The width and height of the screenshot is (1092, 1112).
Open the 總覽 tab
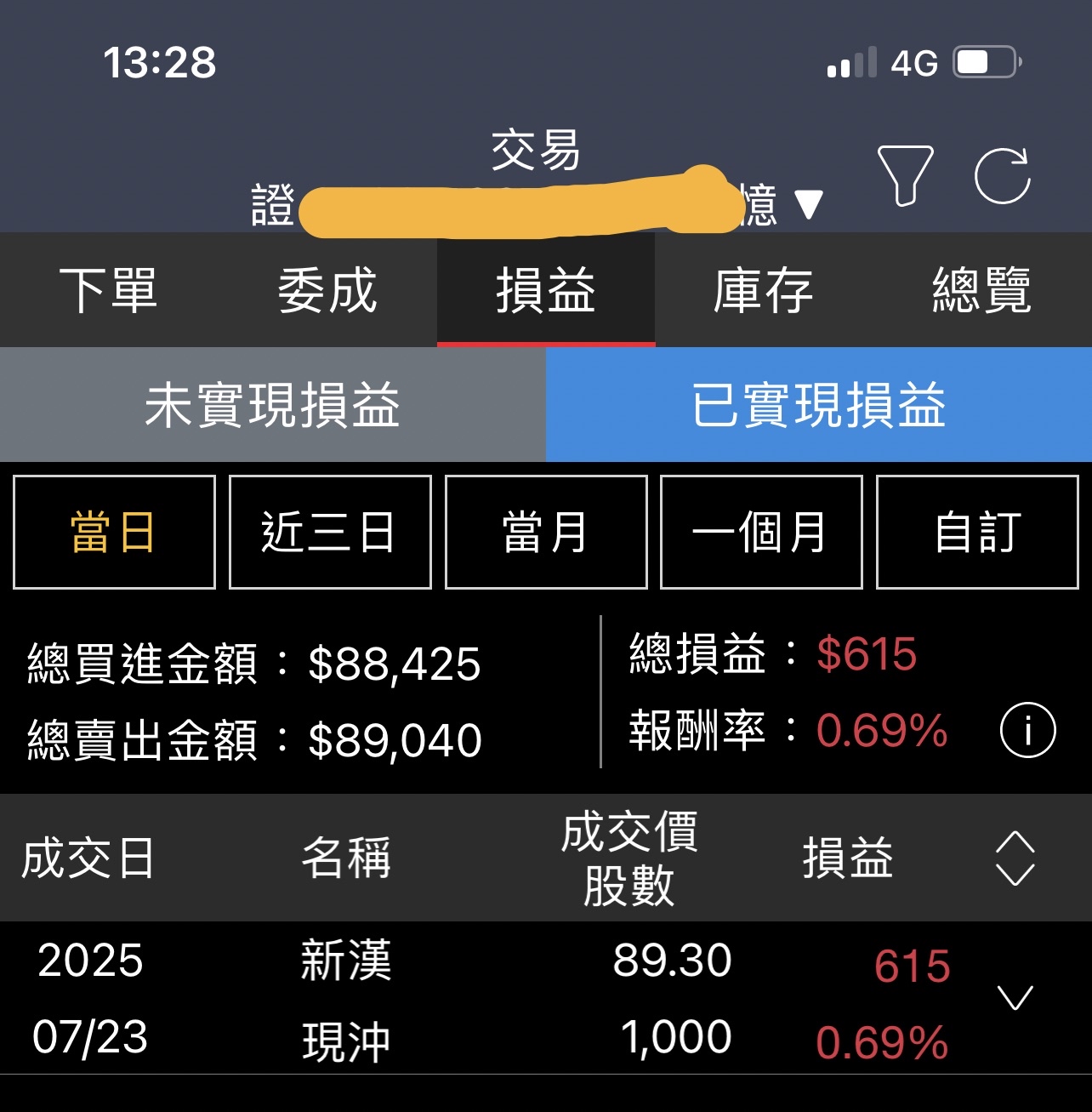tap(981, 290)
